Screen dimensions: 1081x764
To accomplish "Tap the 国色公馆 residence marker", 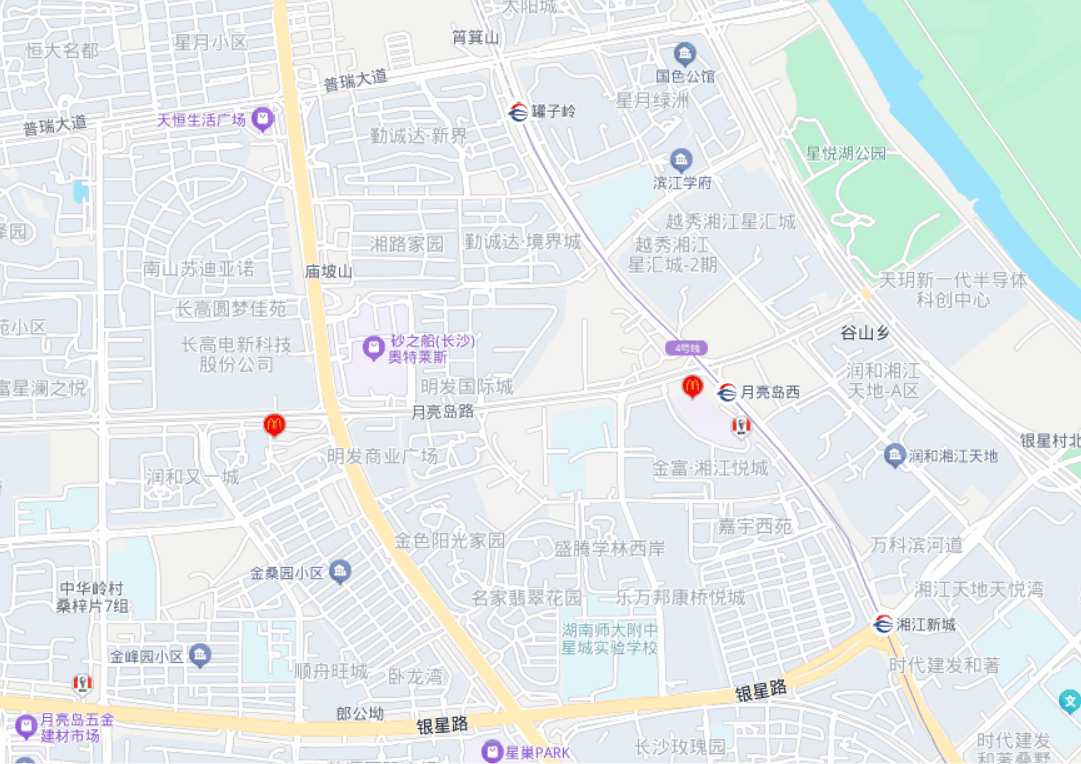I will [x=685, y=54].
